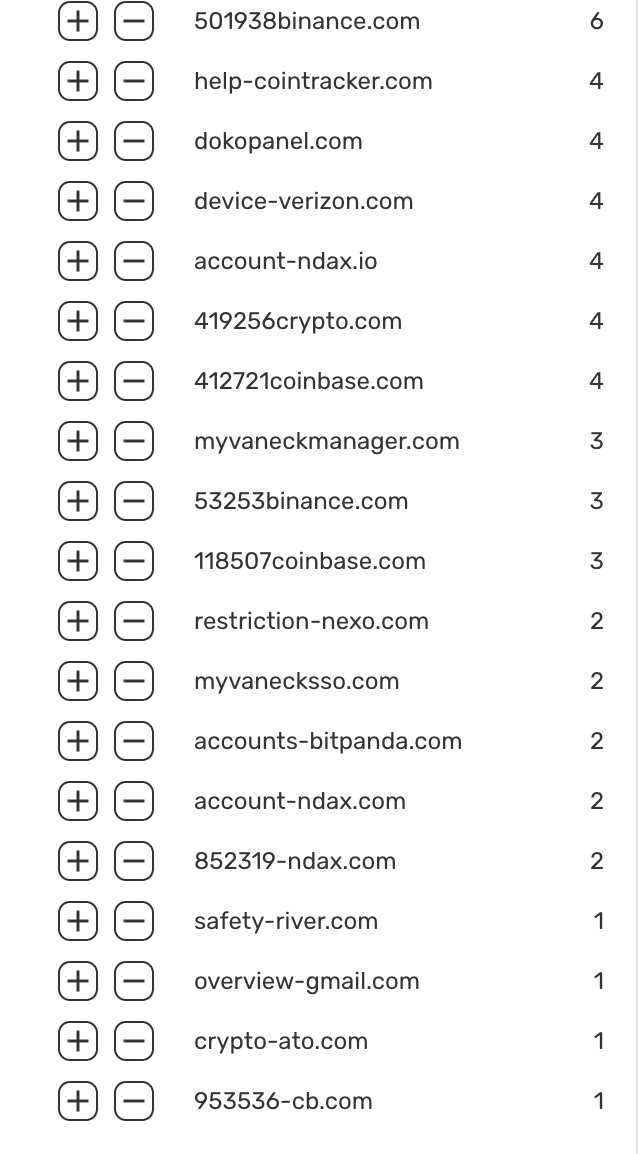Tap the plus icon for 953536-cb.com

[x=77, y=1100]
